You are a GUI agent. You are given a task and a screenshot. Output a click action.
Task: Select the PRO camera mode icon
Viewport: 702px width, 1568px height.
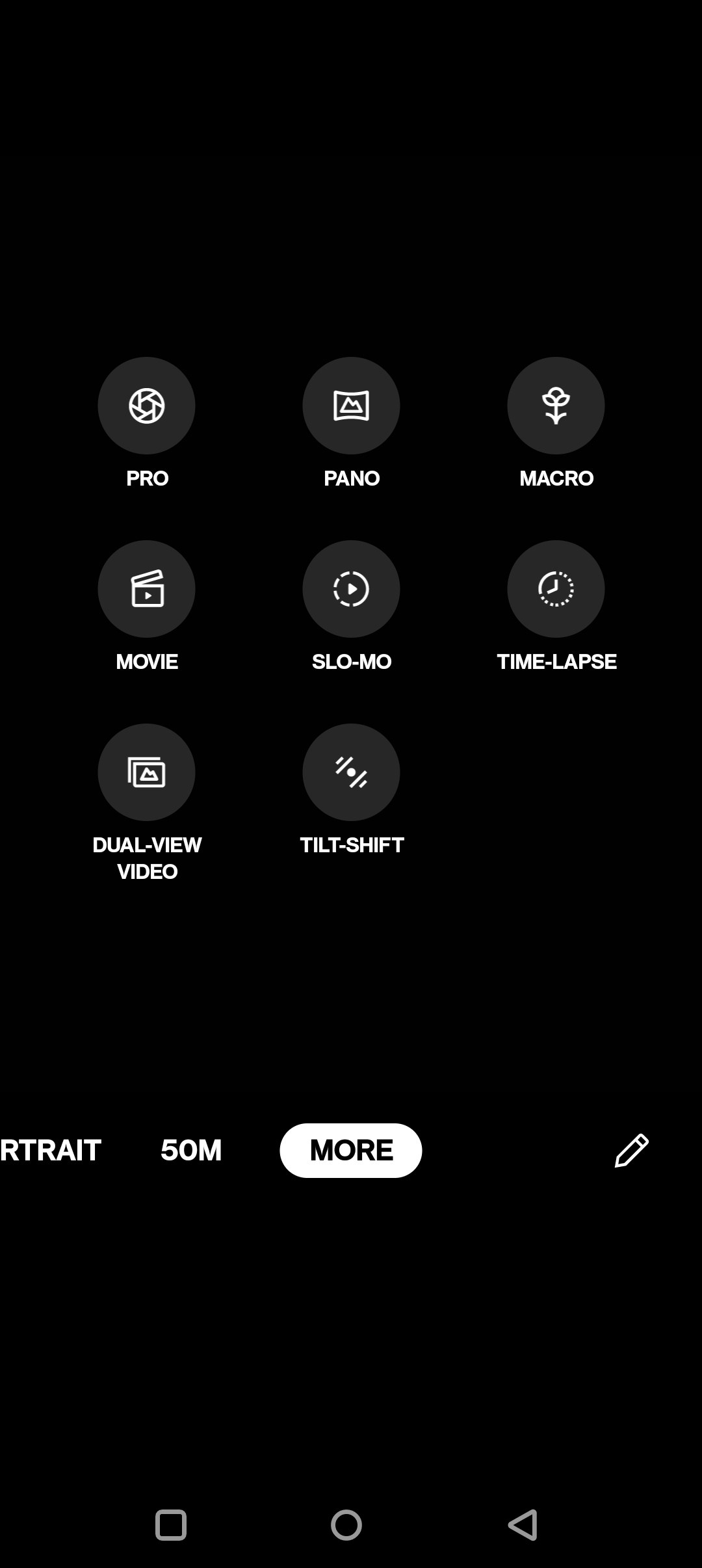point(146,405)
